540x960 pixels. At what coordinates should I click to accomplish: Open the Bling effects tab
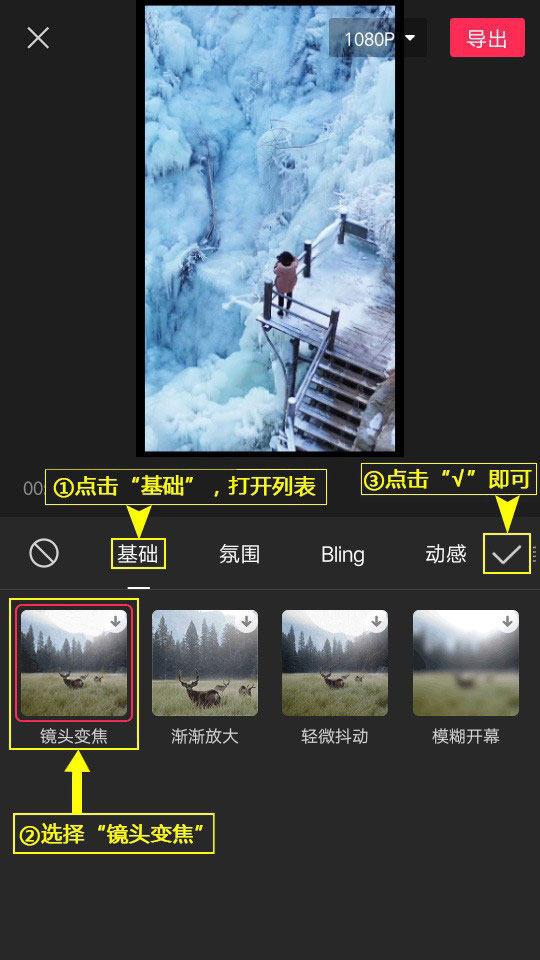[x=343, y=555]
